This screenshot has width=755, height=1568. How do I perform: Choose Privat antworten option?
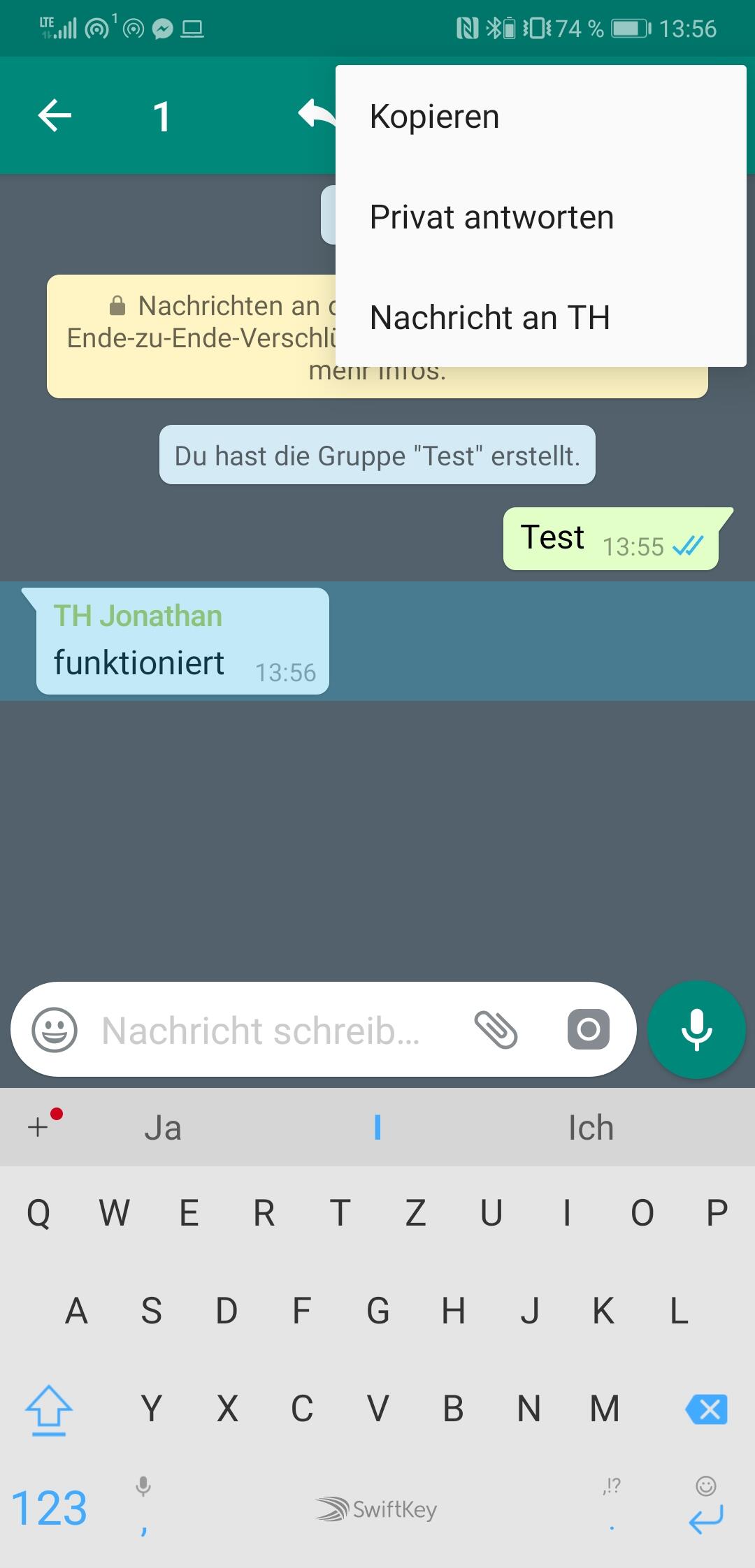(x=491, y=217)
